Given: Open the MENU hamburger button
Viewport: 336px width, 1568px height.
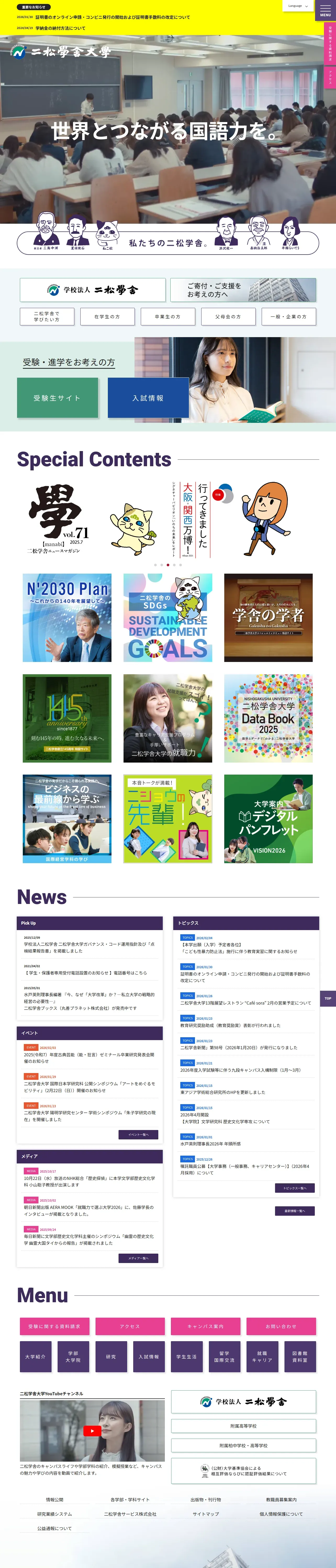Looking at the screenshot, I should pos(325,11).
